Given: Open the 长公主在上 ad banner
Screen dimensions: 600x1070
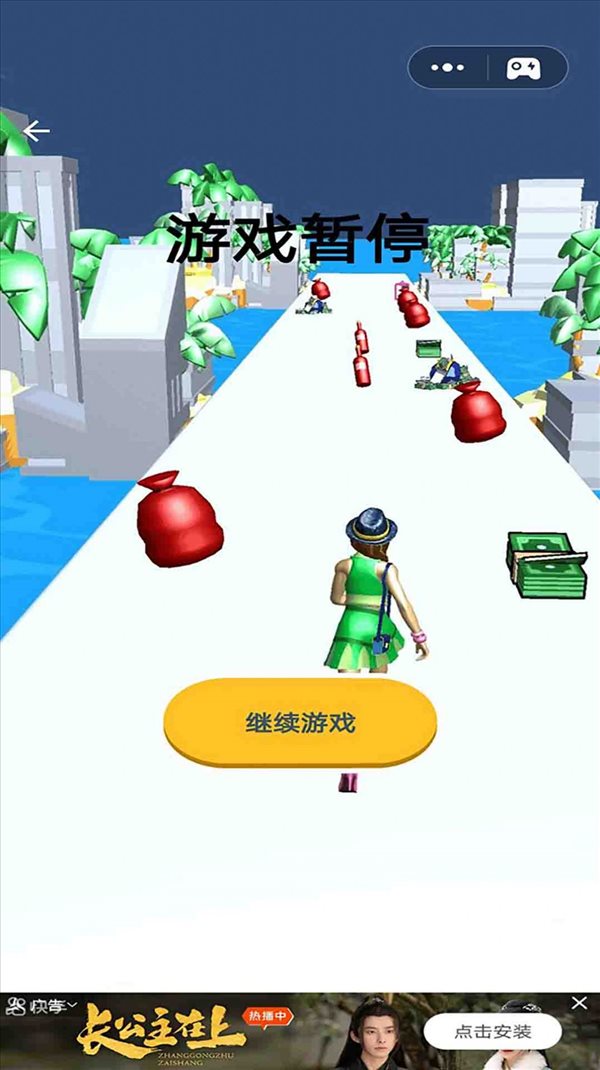Looking at the screenshot, I should coord(165,1032).
